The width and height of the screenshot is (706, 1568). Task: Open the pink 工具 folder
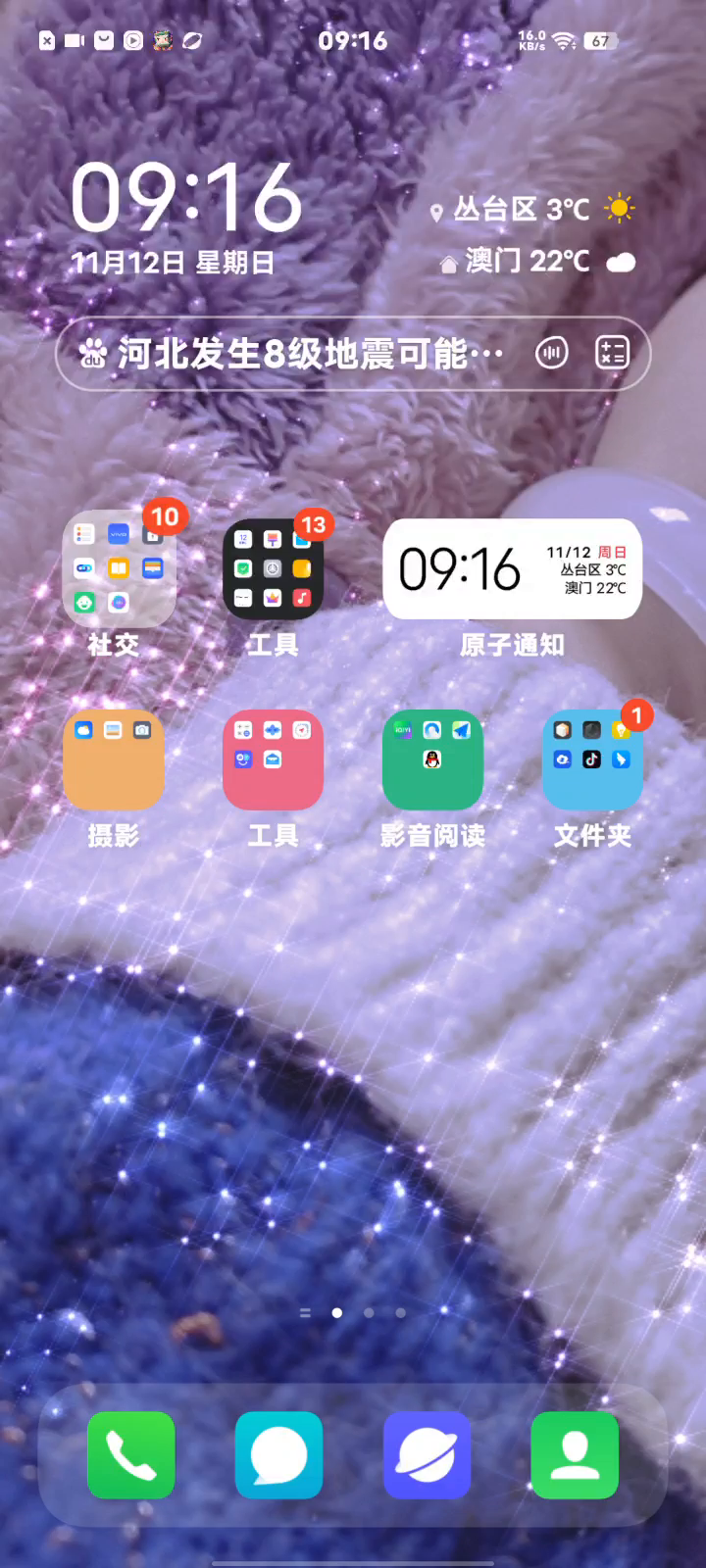(273, 760)
